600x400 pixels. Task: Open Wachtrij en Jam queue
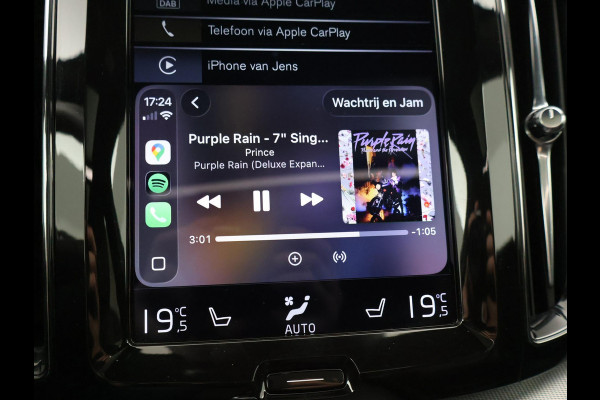pyautogui.click(x=377, y=103)
